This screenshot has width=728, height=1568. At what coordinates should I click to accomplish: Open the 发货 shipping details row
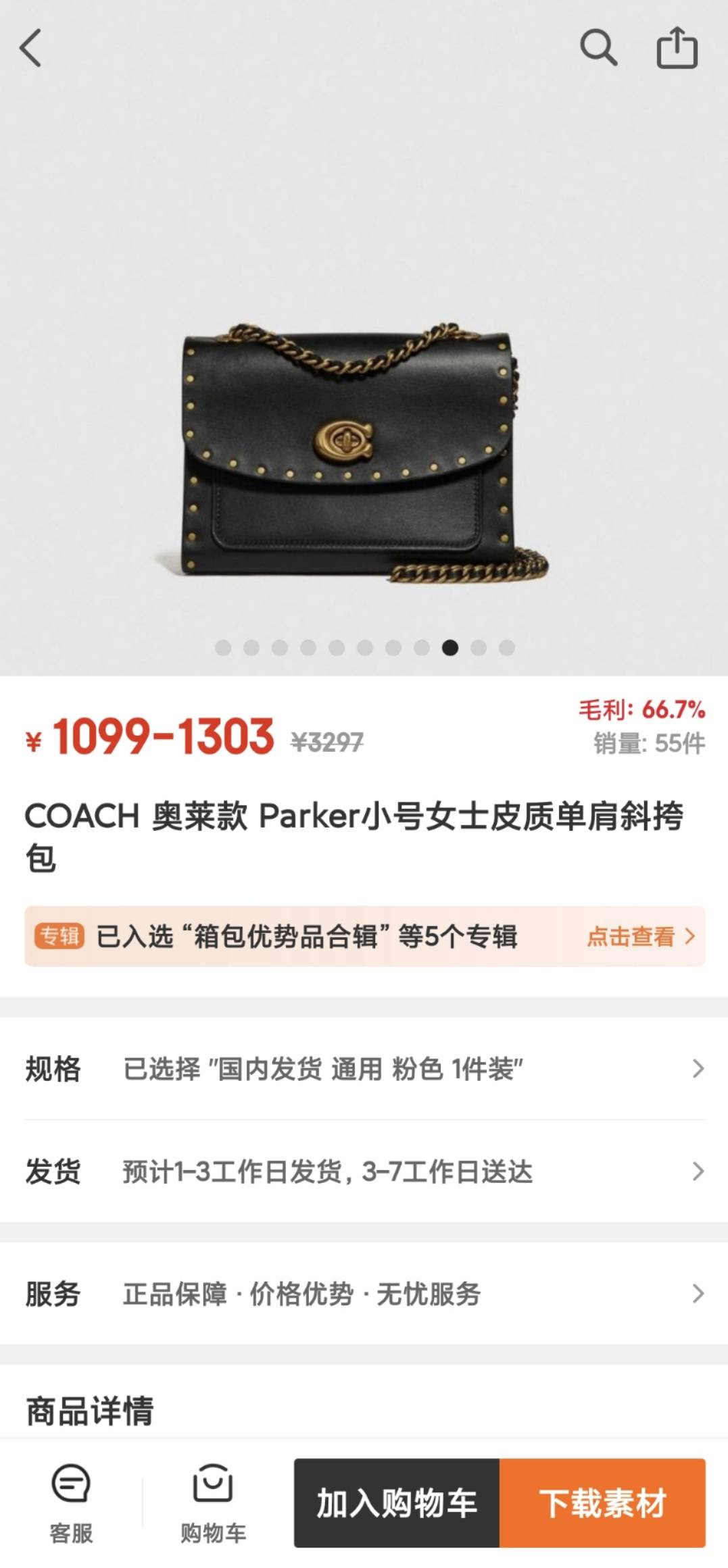(x=364, y=1171)
